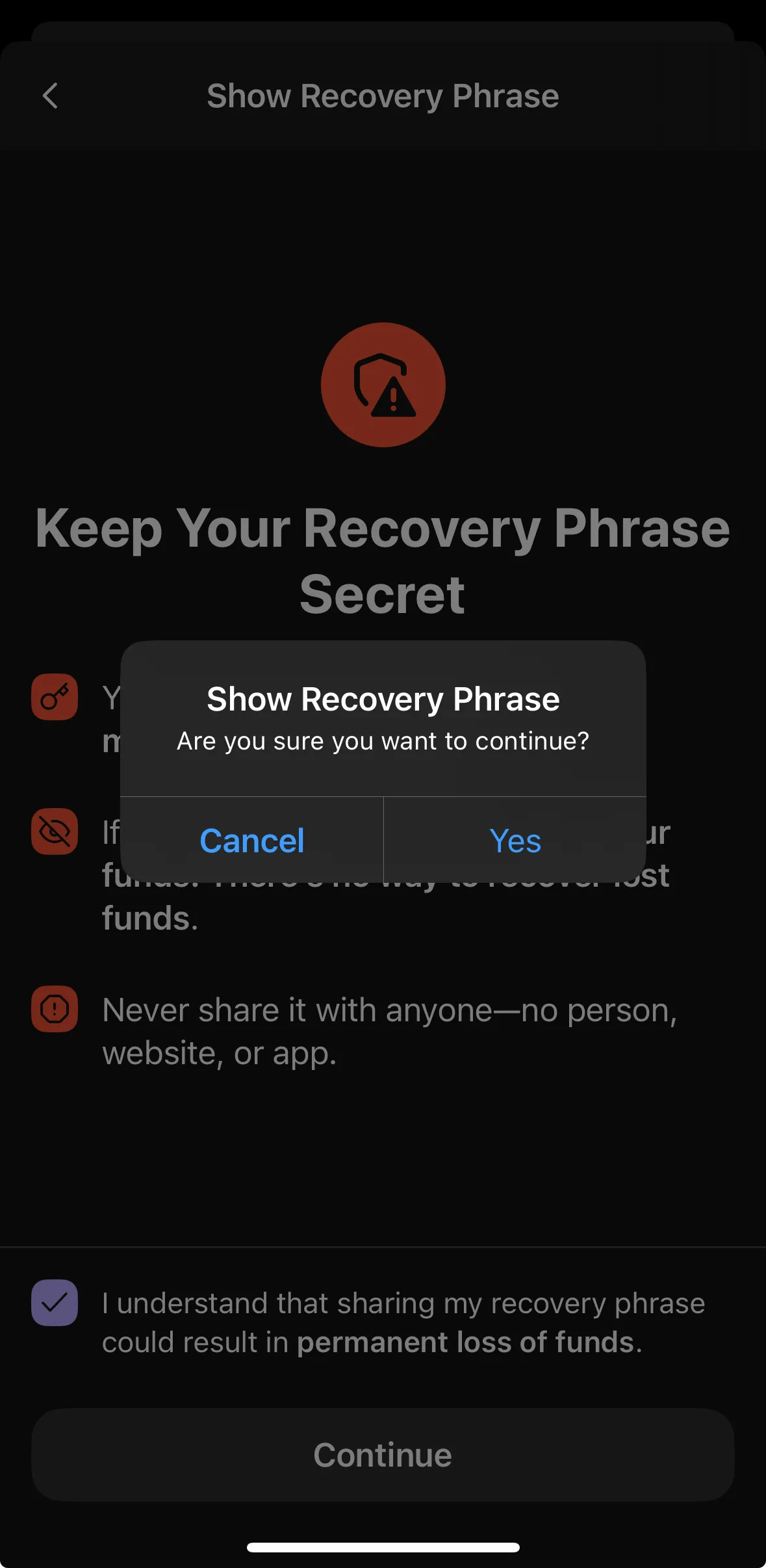Go back using the header arrow
This screenshot has height=1568, width=766.
tap(51, 96)
